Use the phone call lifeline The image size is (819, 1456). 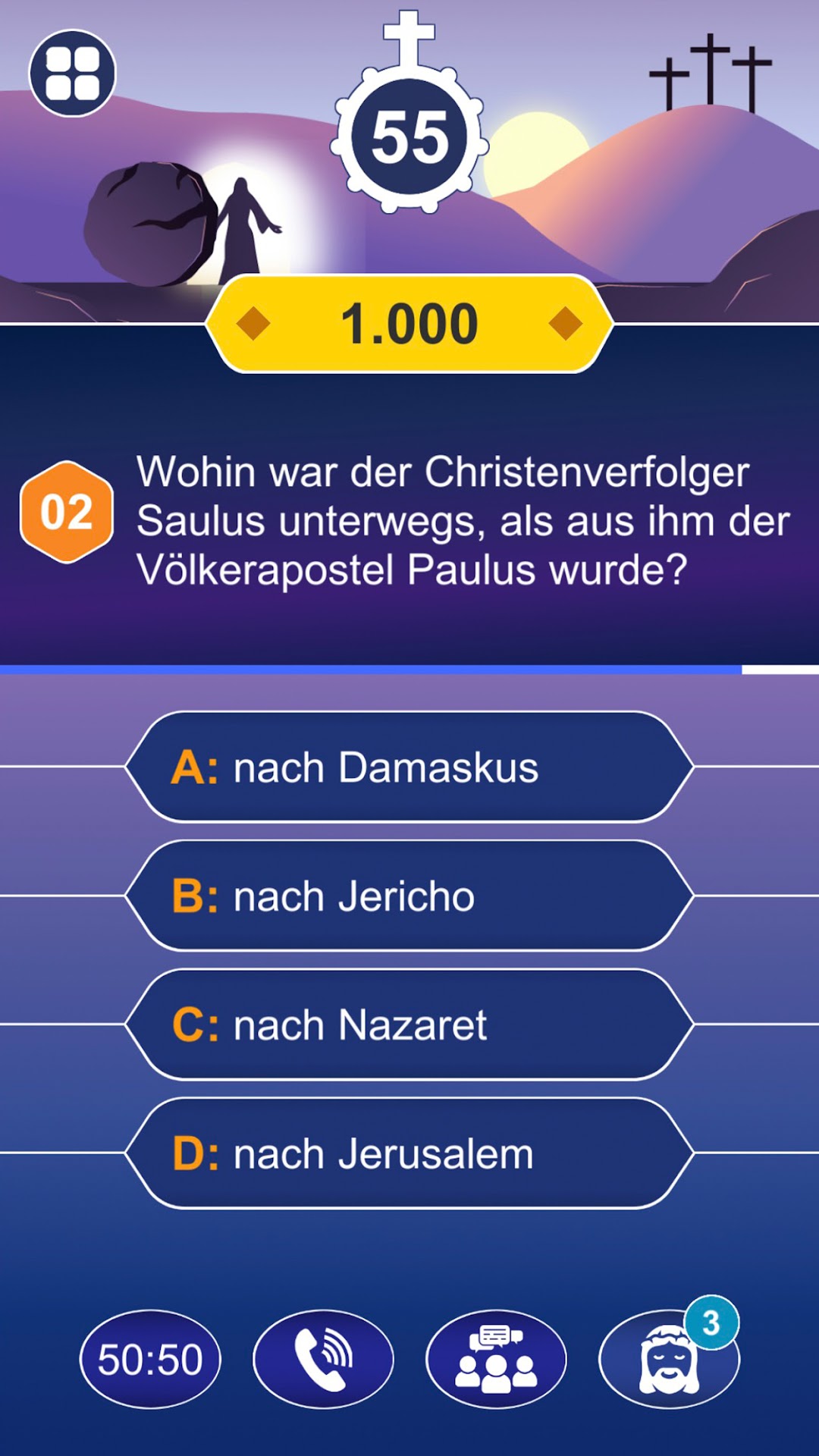[323, 1359]
